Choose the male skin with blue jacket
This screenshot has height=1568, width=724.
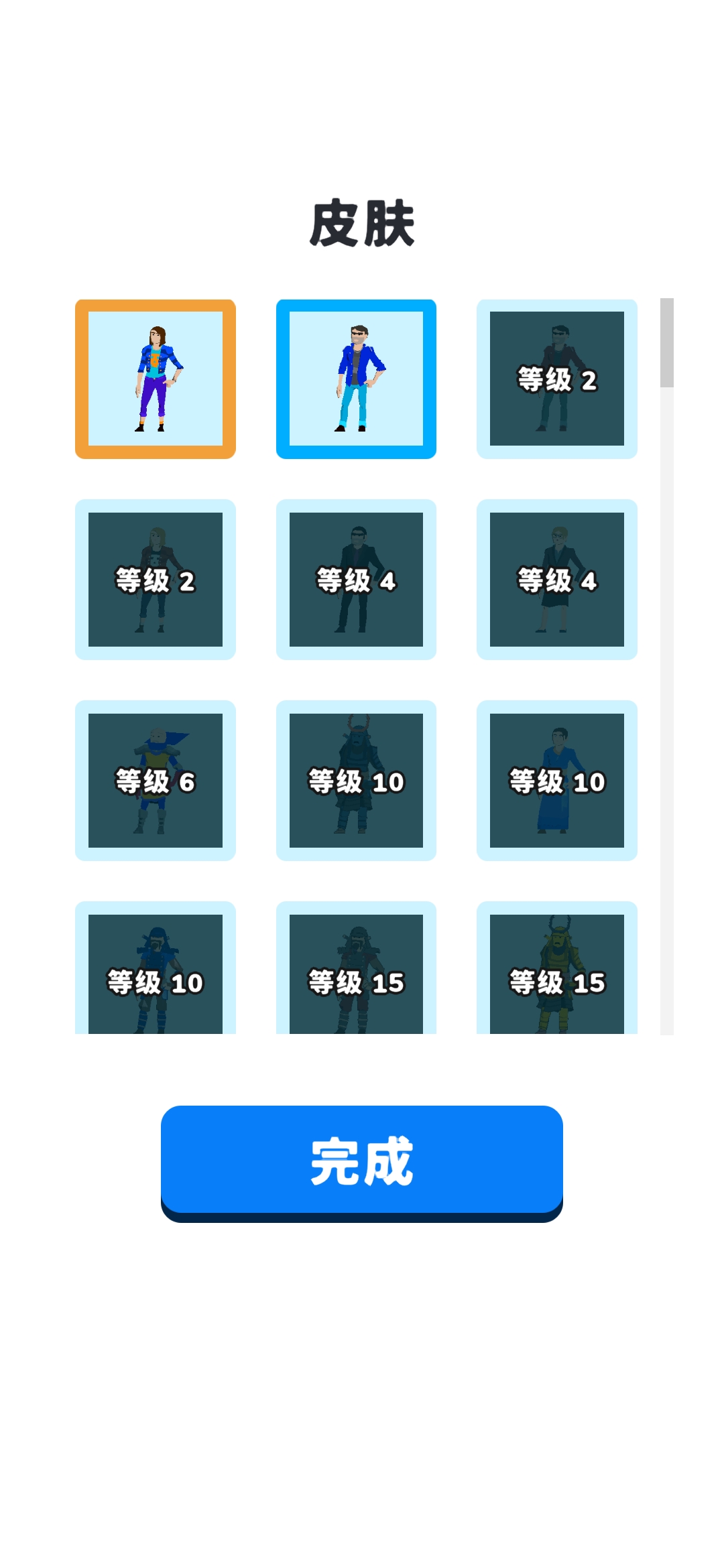coord(356,379)
